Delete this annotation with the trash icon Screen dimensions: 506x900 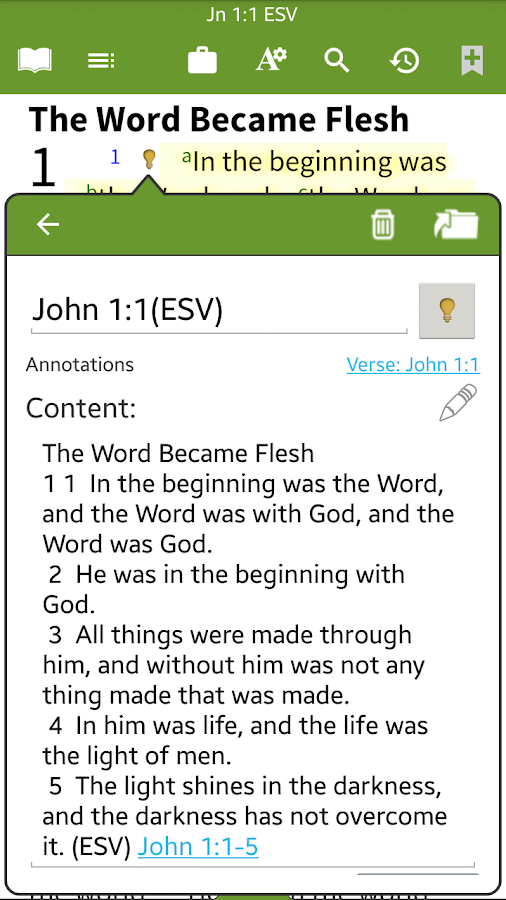pyautogui.click(x=383, y=224)
